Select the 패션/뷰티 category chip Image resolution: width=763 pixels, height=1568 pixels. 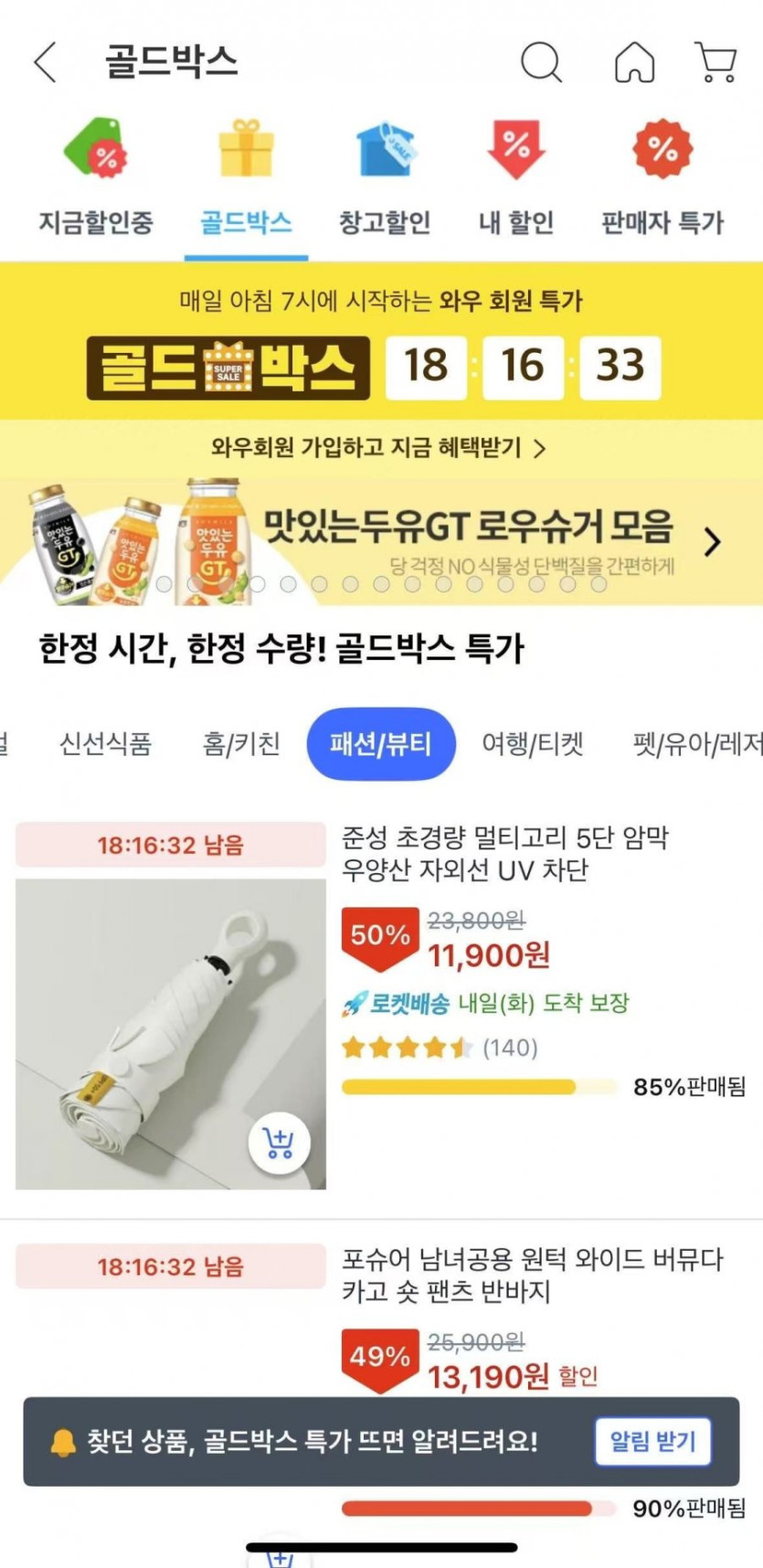tap(380, 743)
